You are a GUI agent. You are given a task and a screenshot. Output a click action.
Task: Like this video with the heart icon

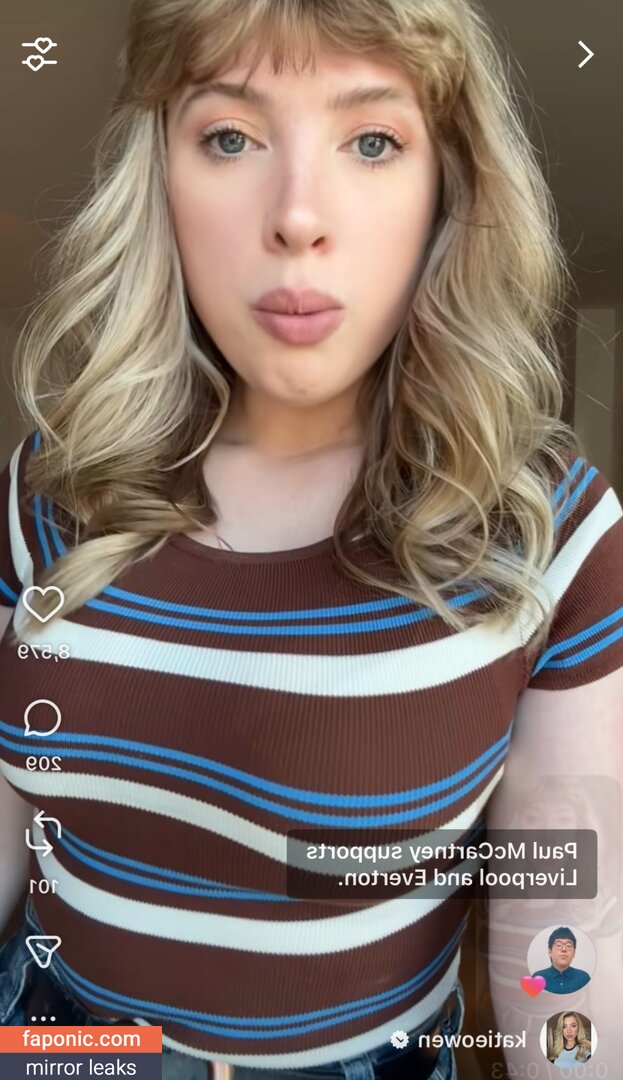point(43,604)
